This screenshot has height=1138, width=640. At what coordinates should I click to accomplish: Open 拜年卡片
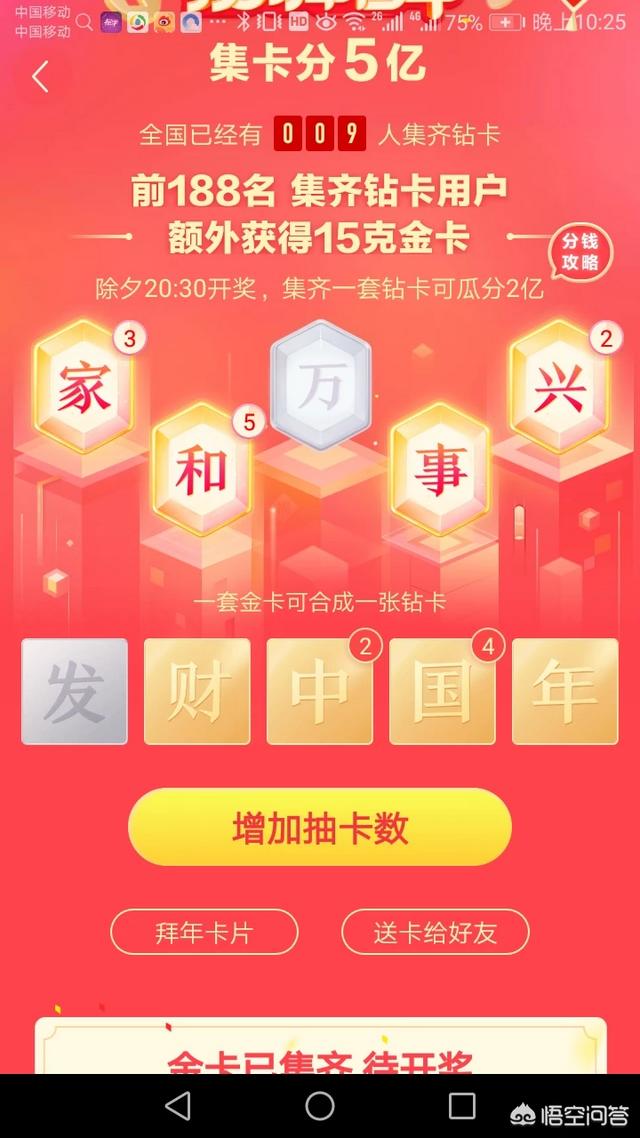point(204,933)
